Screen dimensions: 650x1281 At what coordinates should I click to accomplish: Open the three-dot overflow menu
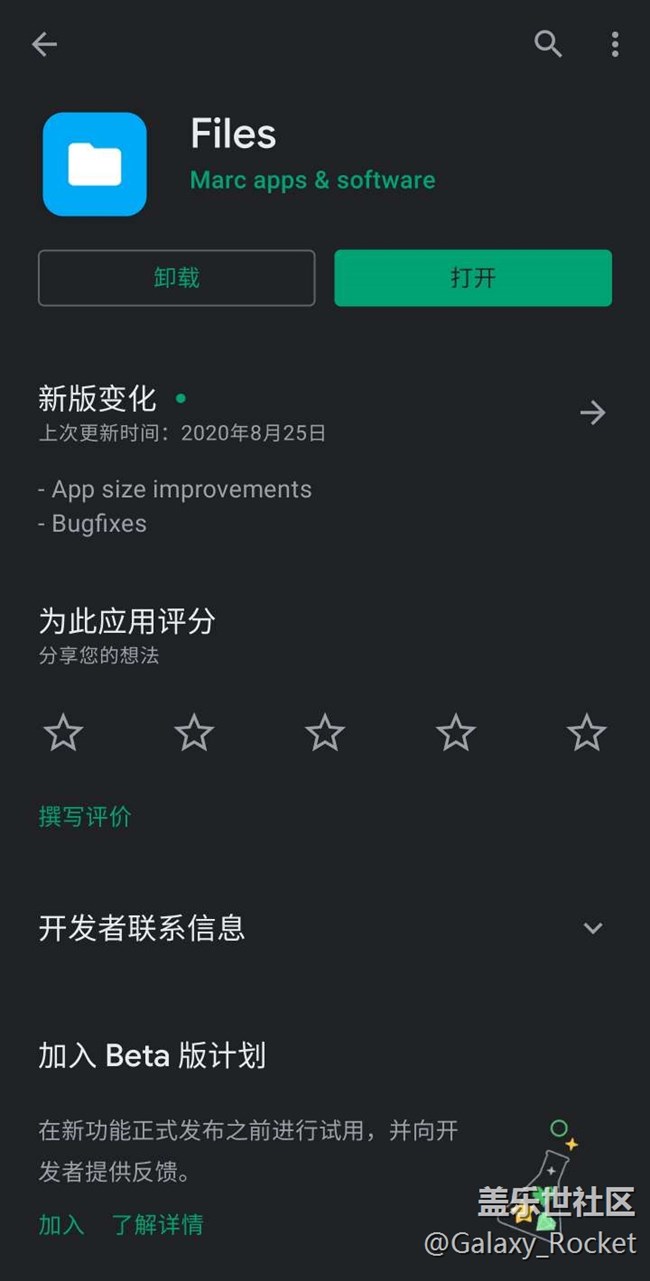click(x=614, y=44)
